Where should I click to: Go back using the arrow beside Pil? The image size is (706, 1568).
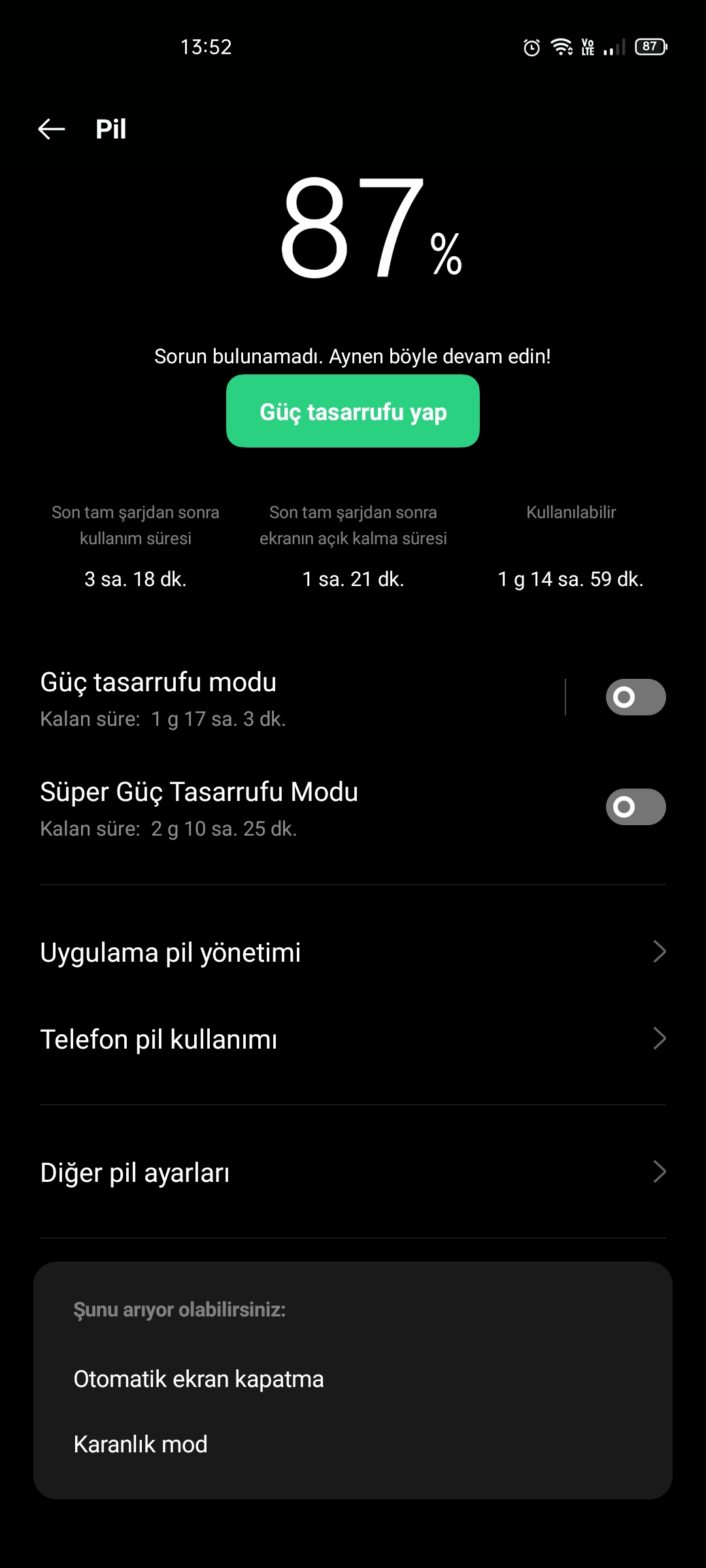click(x=52, y=129)
